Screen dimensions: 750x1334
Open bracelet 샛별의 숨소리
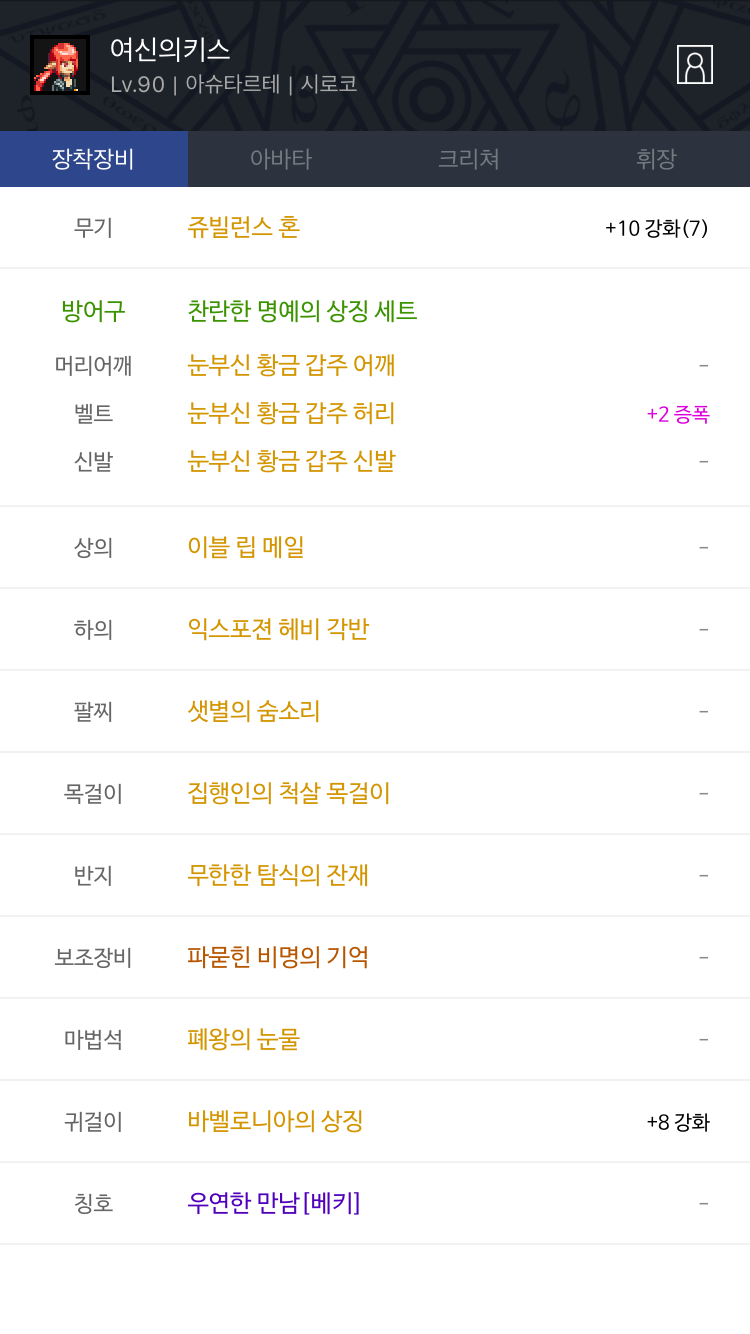pyautogui.click(x=254, y=712)
